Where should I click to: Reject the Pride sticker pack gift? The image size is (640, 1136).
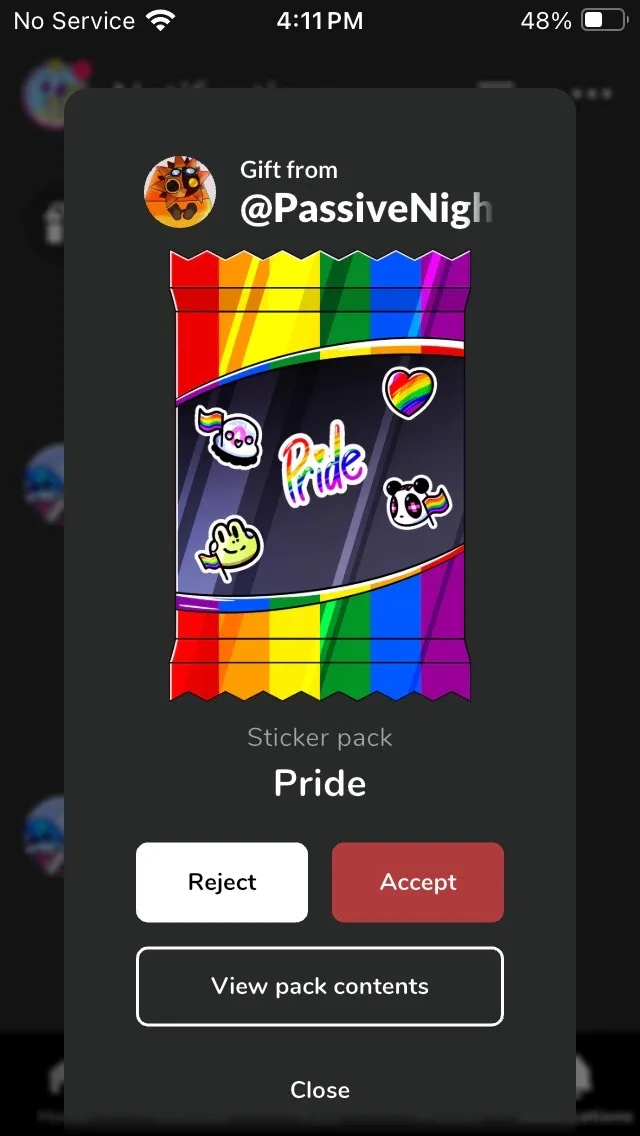pyautogui.click(x=222, y=882)
